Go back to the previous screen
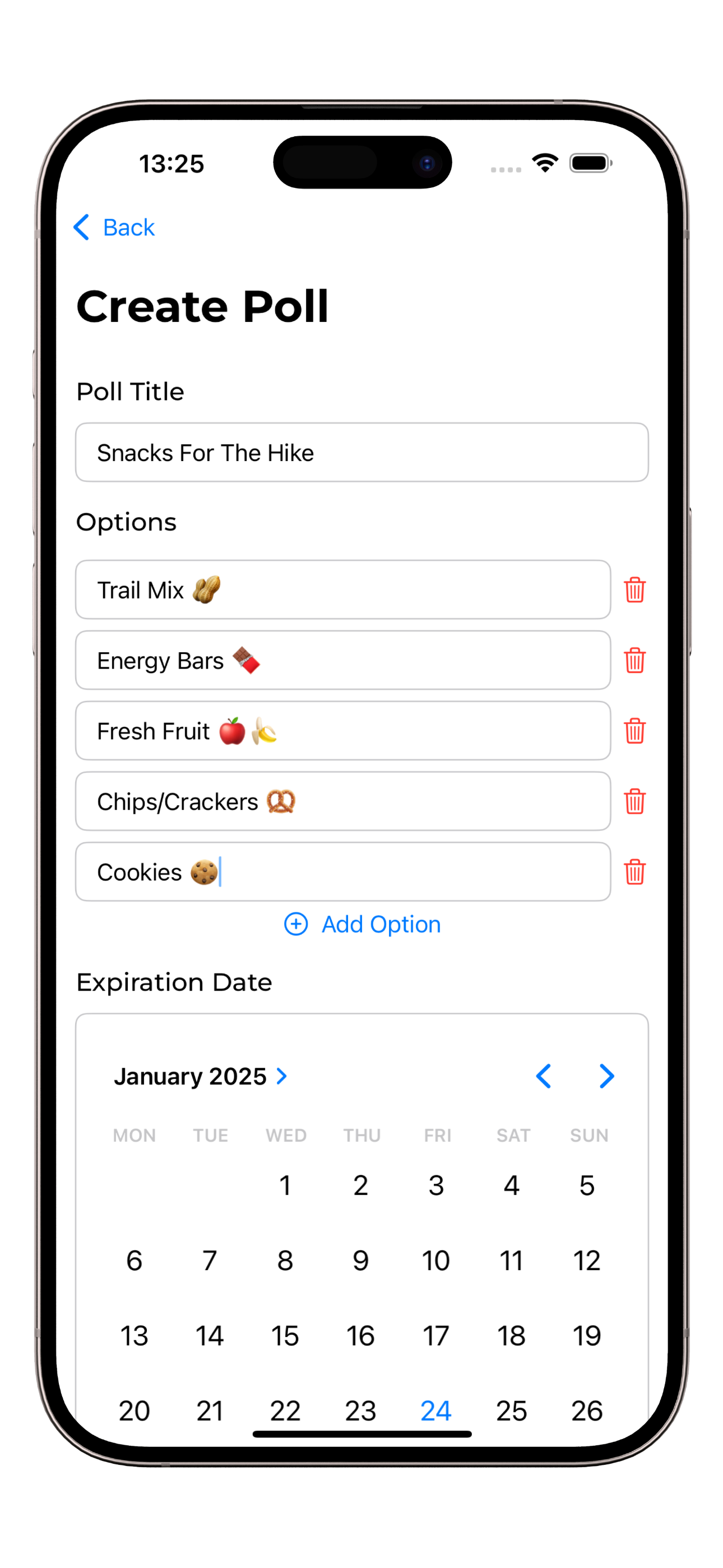Viewport: 723px width, 1568px height. (114, 228)
